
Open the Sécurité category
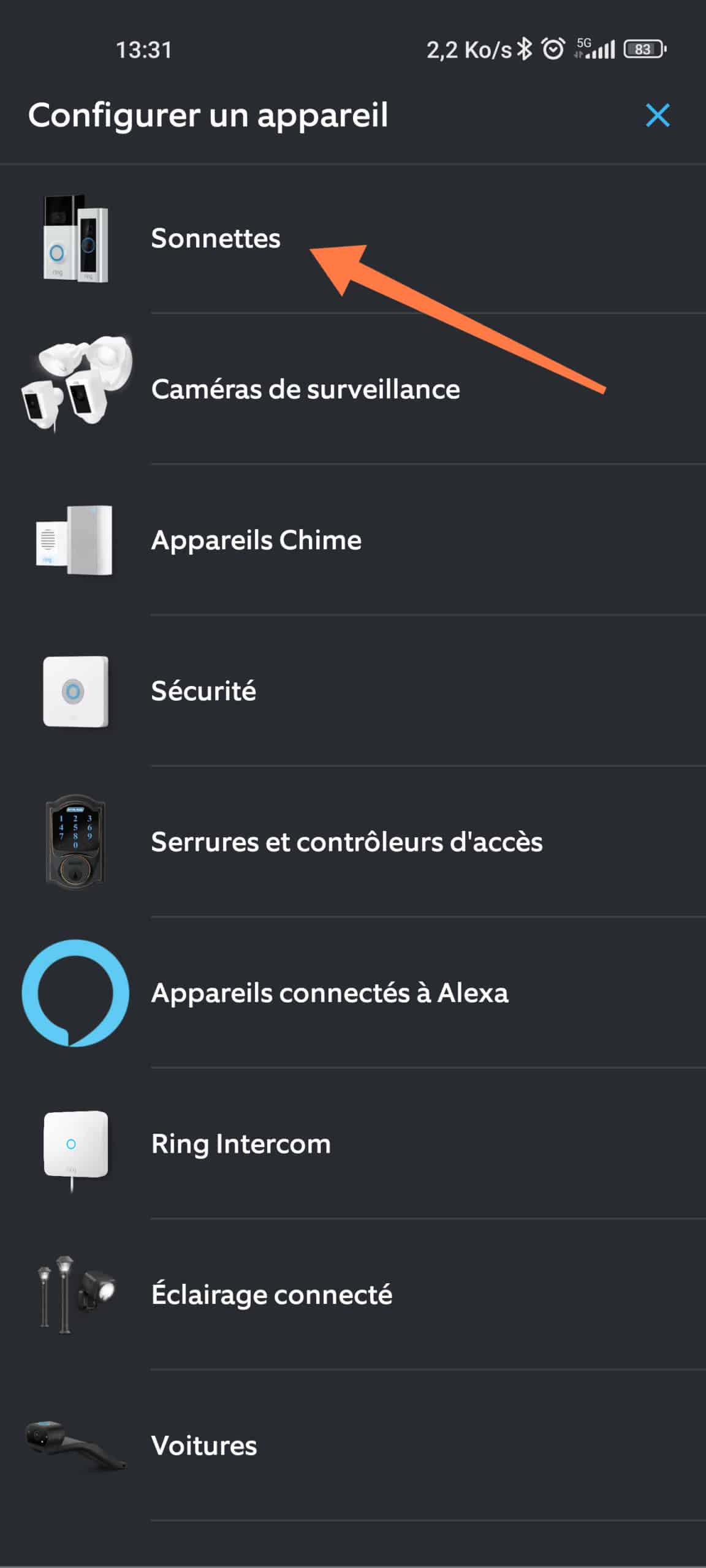[353, 691]
